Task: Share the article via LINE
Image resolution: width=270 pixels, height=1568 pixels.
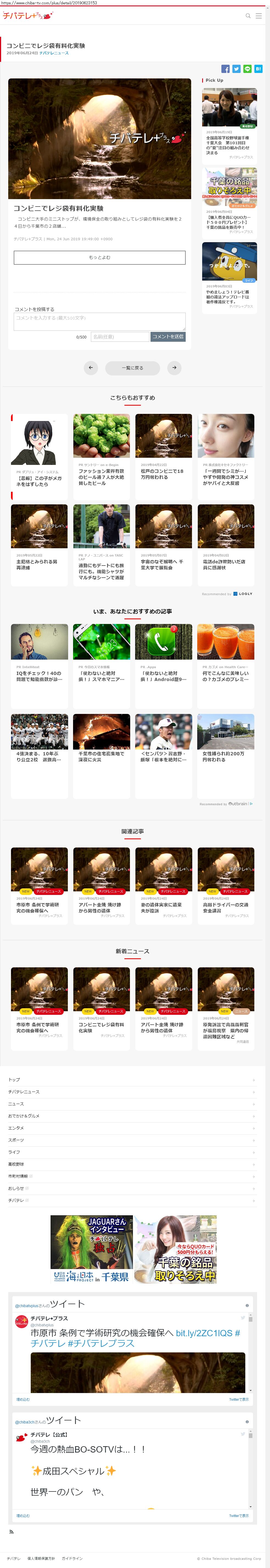Action: pos(247,69)
